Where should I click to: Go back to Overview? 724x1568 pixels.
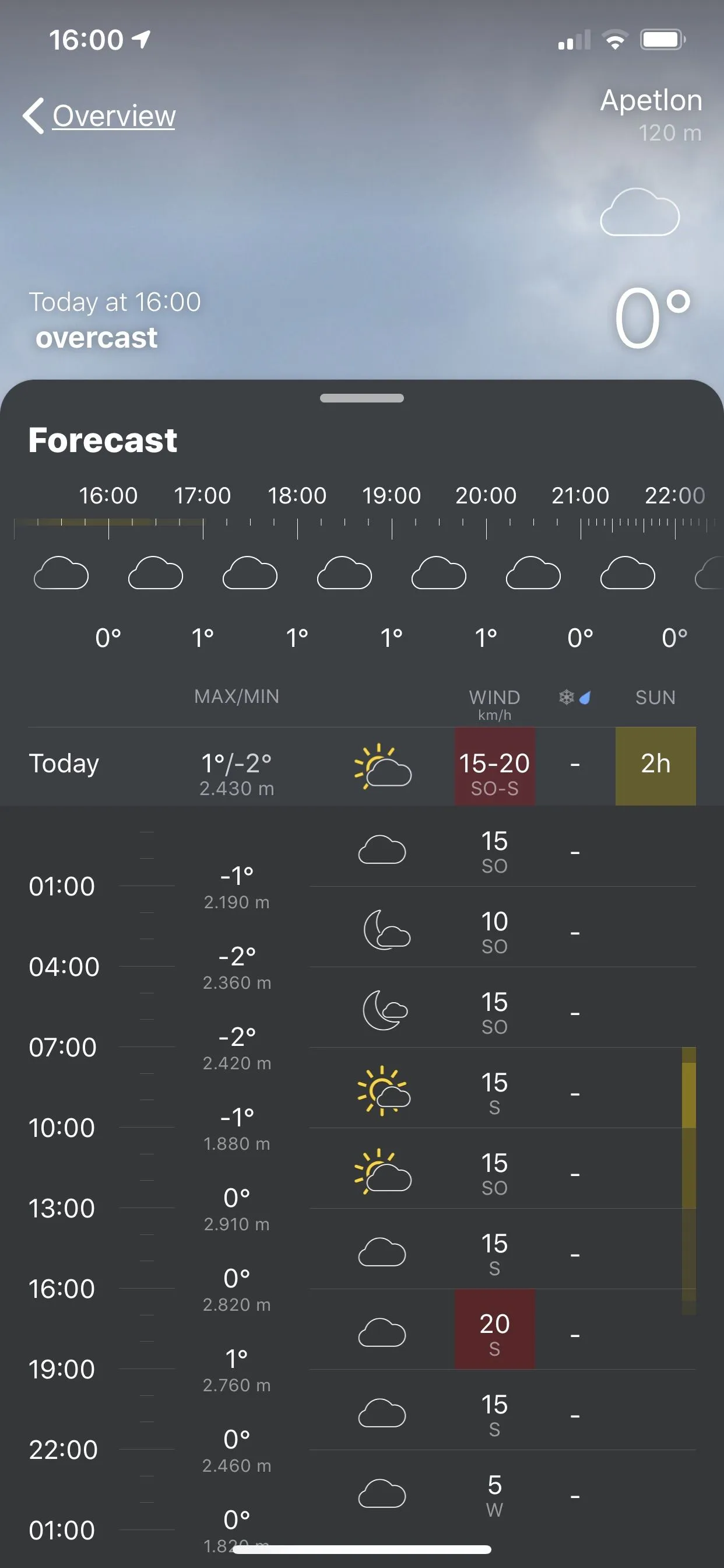pyautogui.click(x=100, y=116)
